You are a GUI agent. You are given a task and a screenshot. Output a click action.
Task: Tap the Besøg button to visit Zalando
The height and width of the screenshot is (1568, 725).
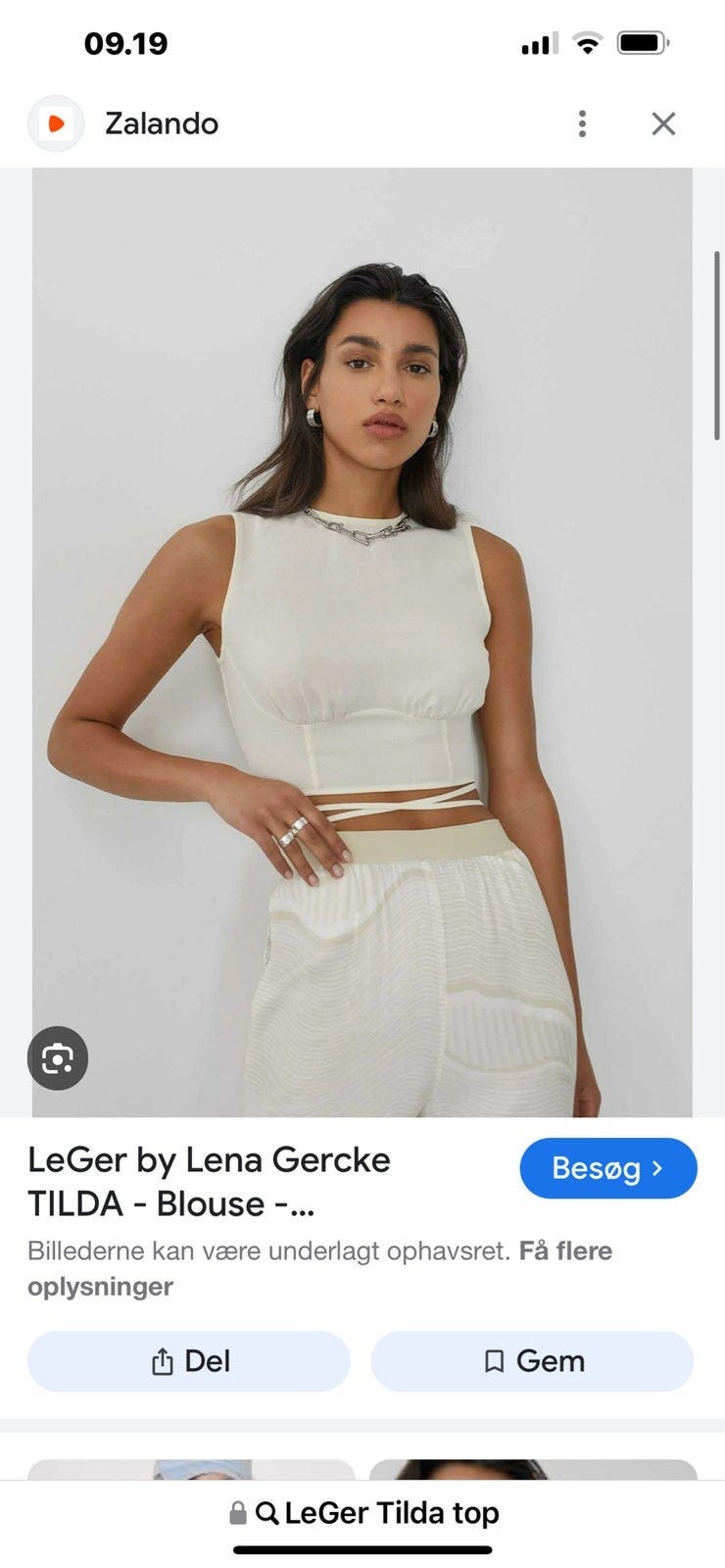[607, 1168]
